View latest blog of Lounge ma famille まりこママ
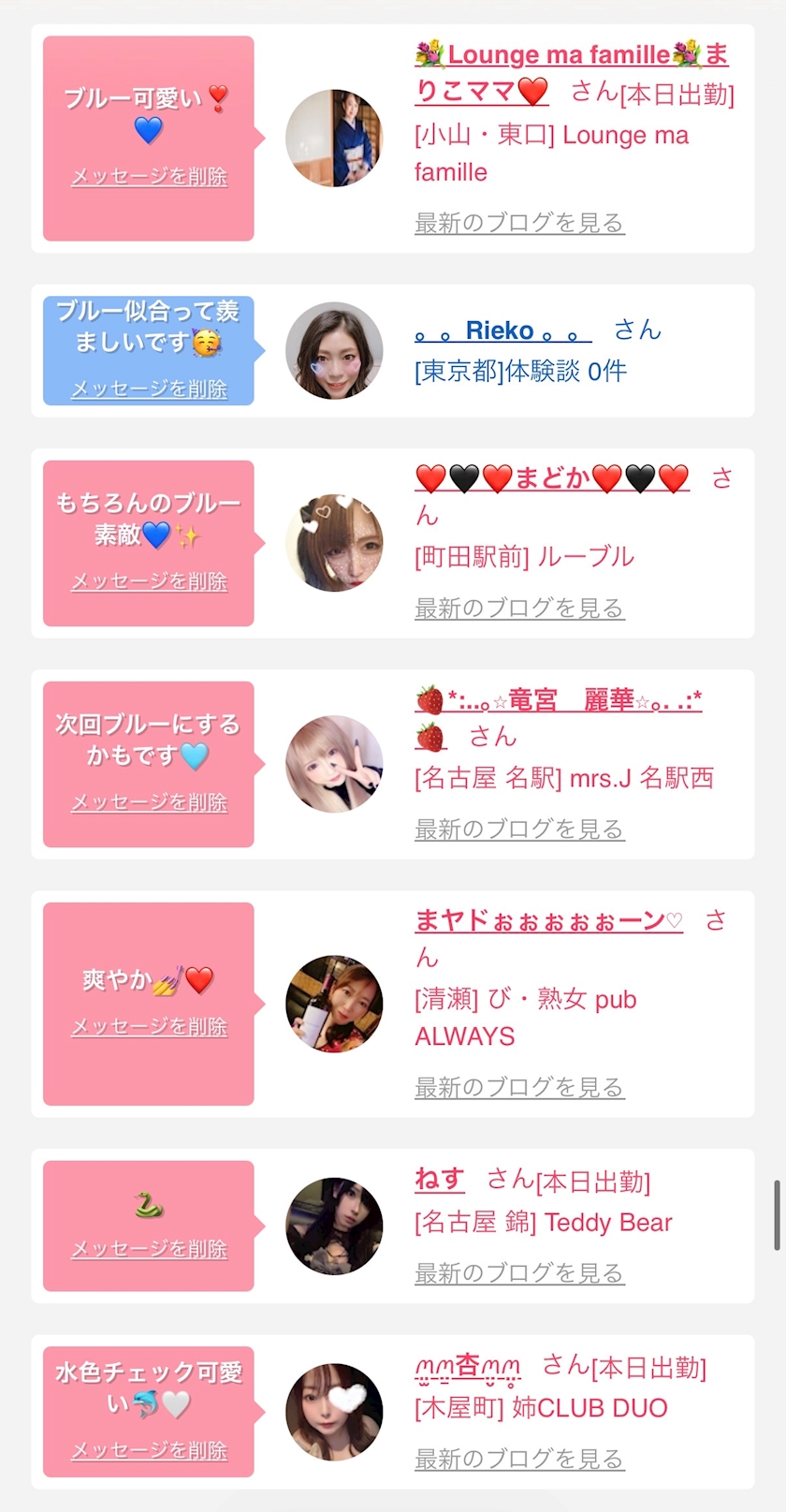Viewport: 786px width, 1512px height. (x=518, y=223)
